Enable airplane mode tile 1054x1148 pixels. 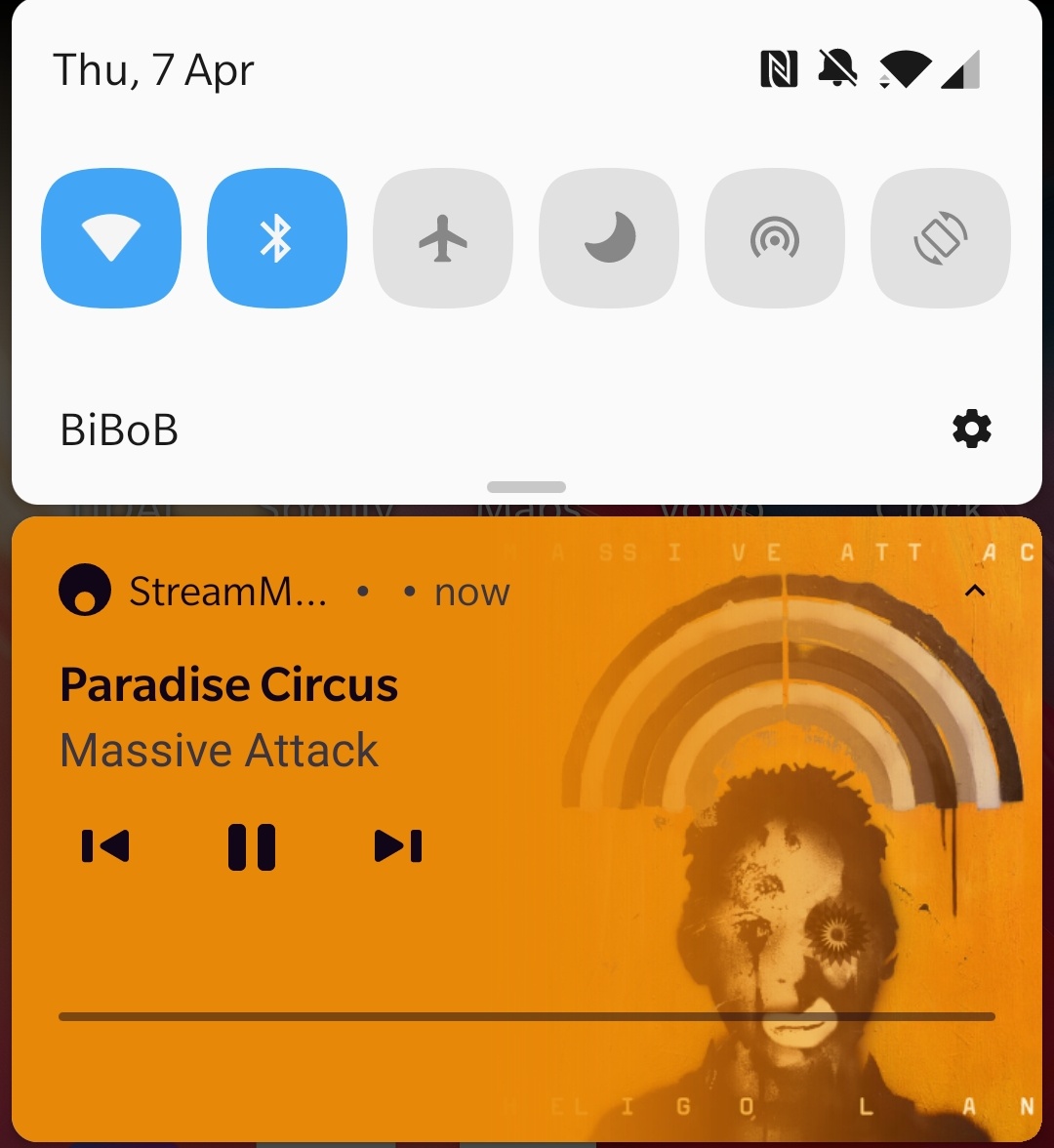click(x=442, y=238)
